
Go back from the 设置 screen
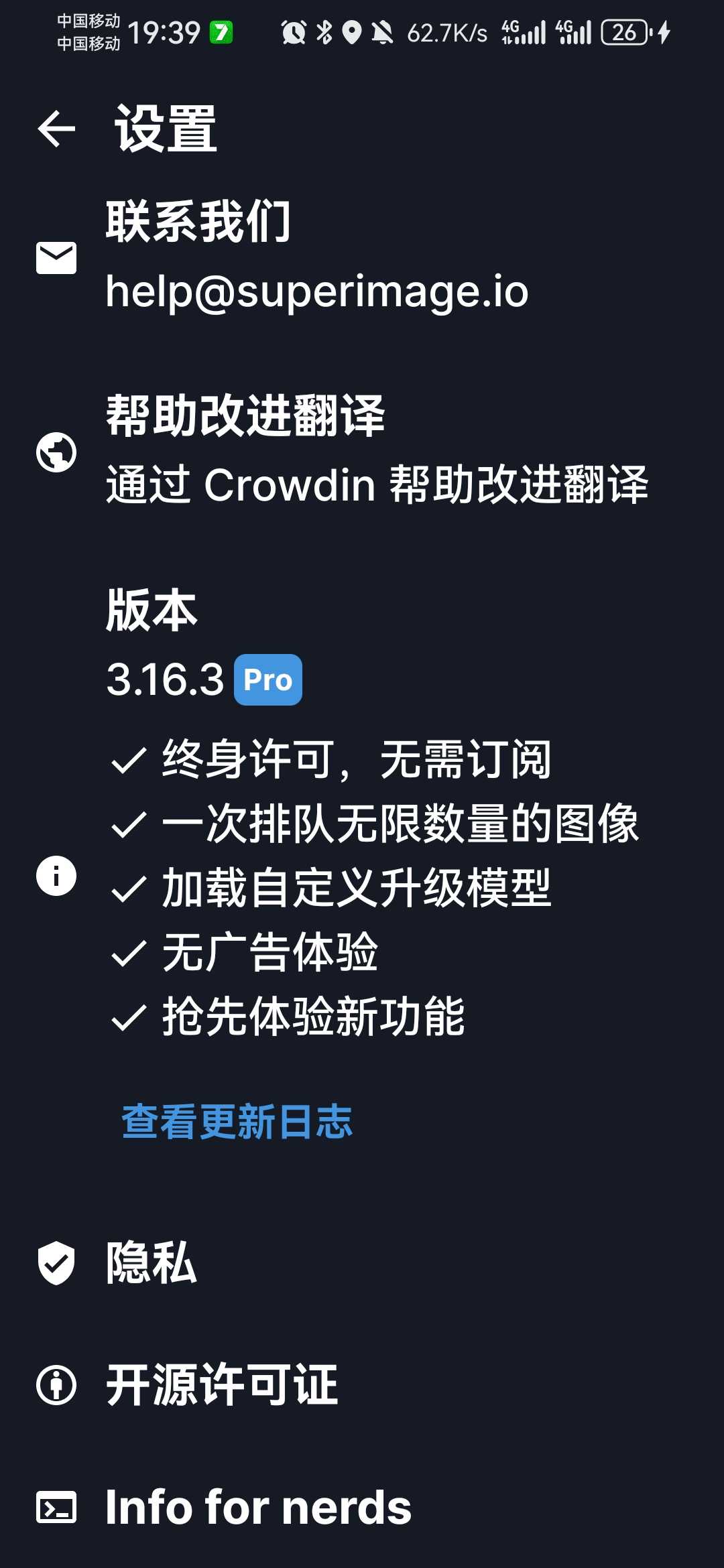coord(56,129)
